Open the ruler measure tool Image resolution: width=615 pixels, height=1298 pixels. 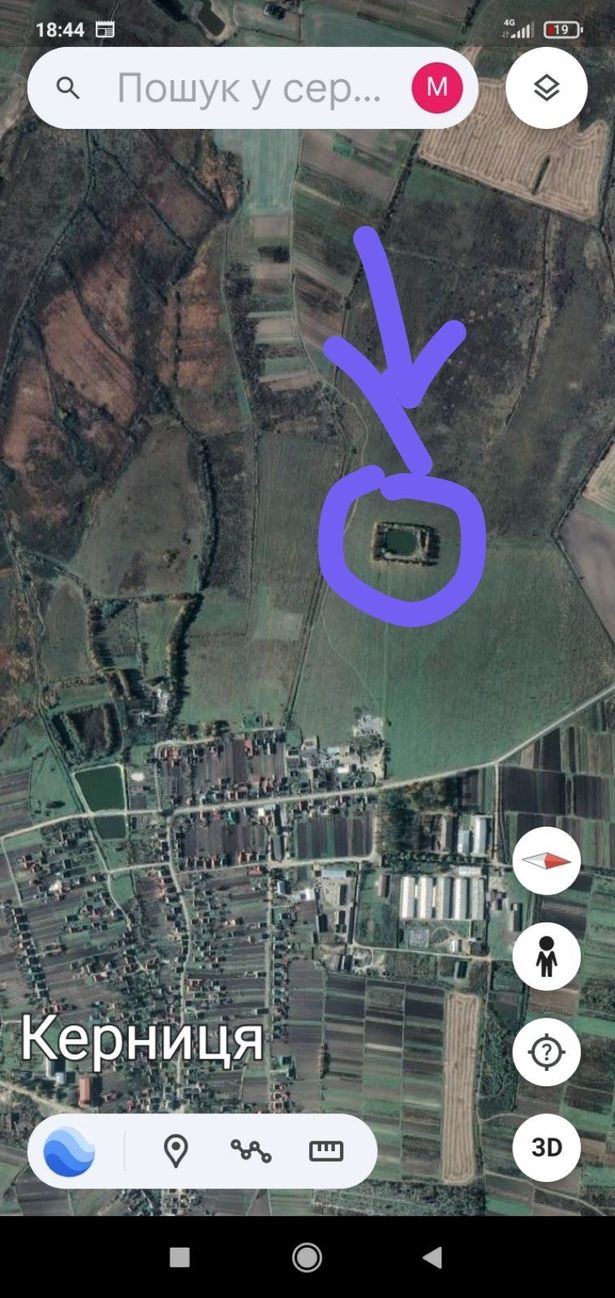(326, 1151)
